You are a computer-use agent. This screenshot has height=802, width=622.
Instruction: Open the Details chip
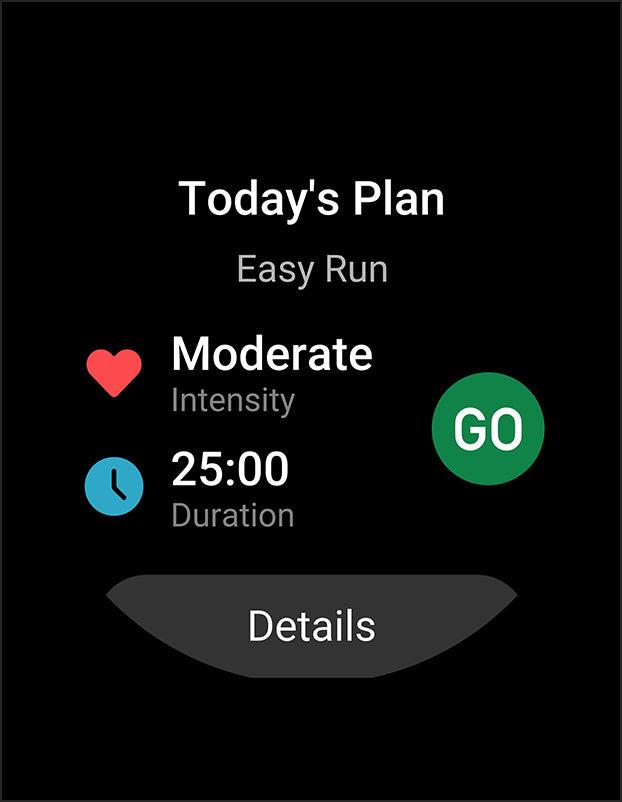(x=311, y=626)
